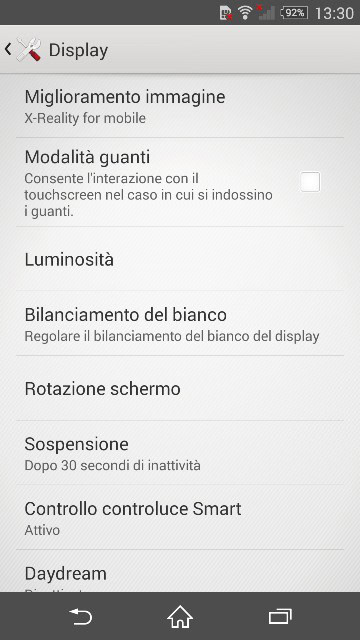360x640 pixels.
Task: Open recent apps from navigation bar
Action: point(280,616)
